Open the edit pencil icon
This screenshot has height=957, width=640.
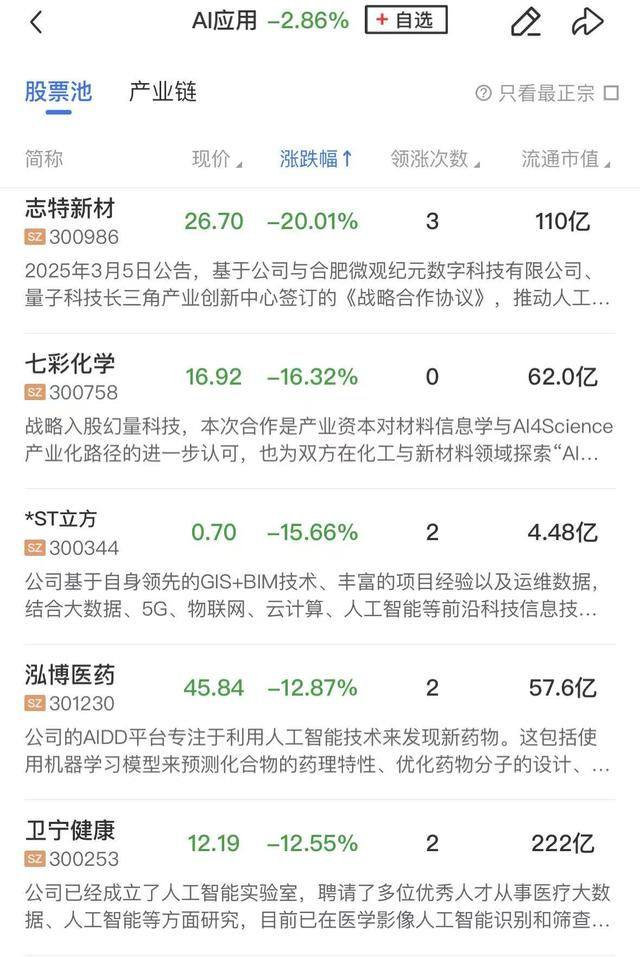tap(525, 21)
